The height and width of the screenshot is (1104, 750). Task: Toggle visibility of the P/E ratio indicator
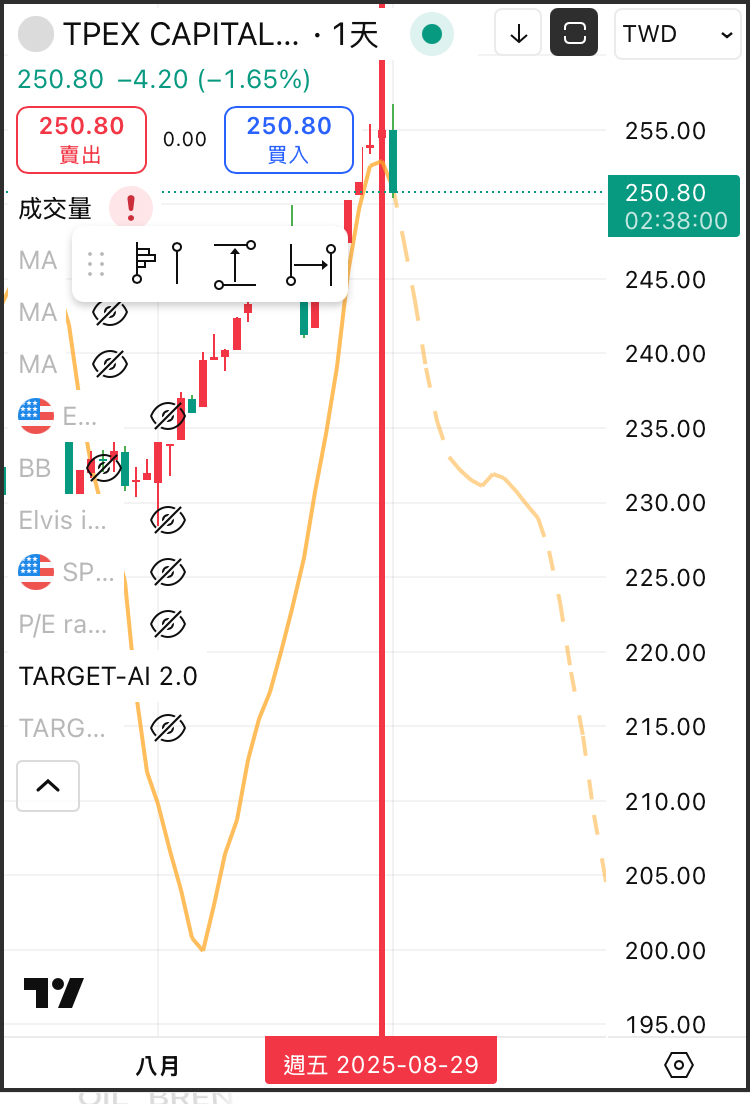click(x=169, y=624)
